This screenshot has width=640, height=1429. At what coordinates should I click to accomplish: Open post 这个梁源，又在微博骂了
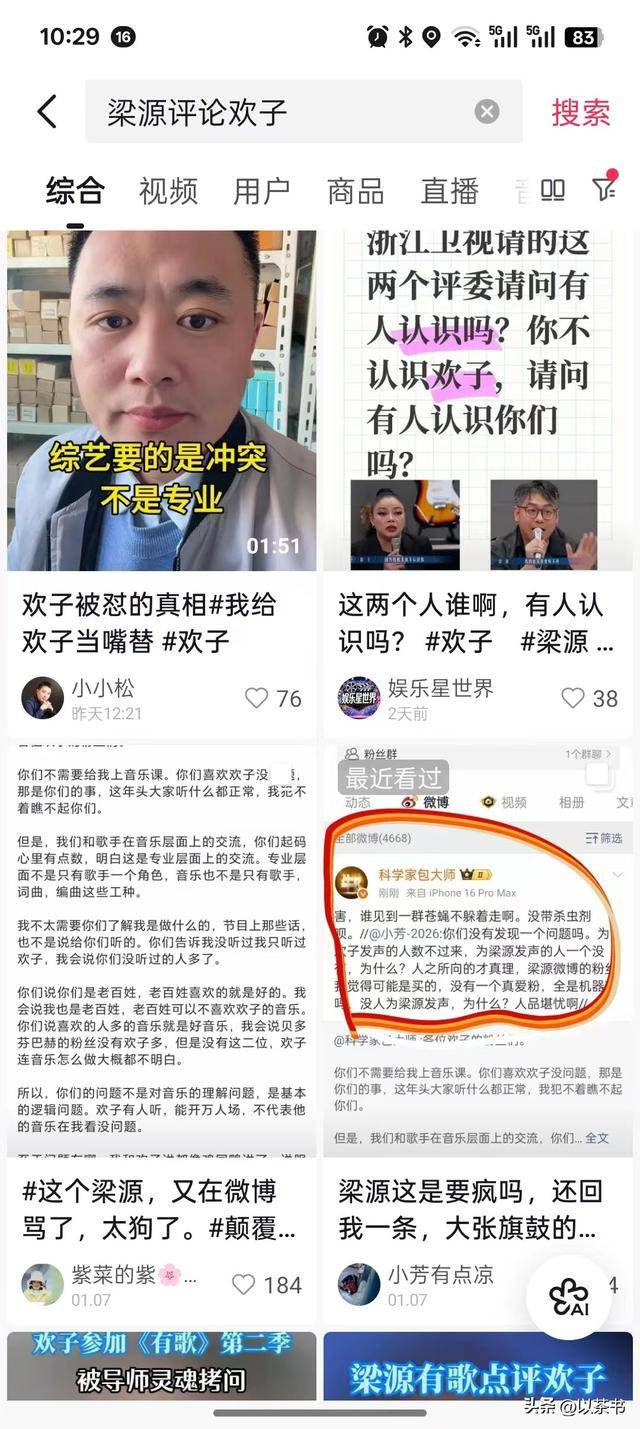tap(161, 950)
